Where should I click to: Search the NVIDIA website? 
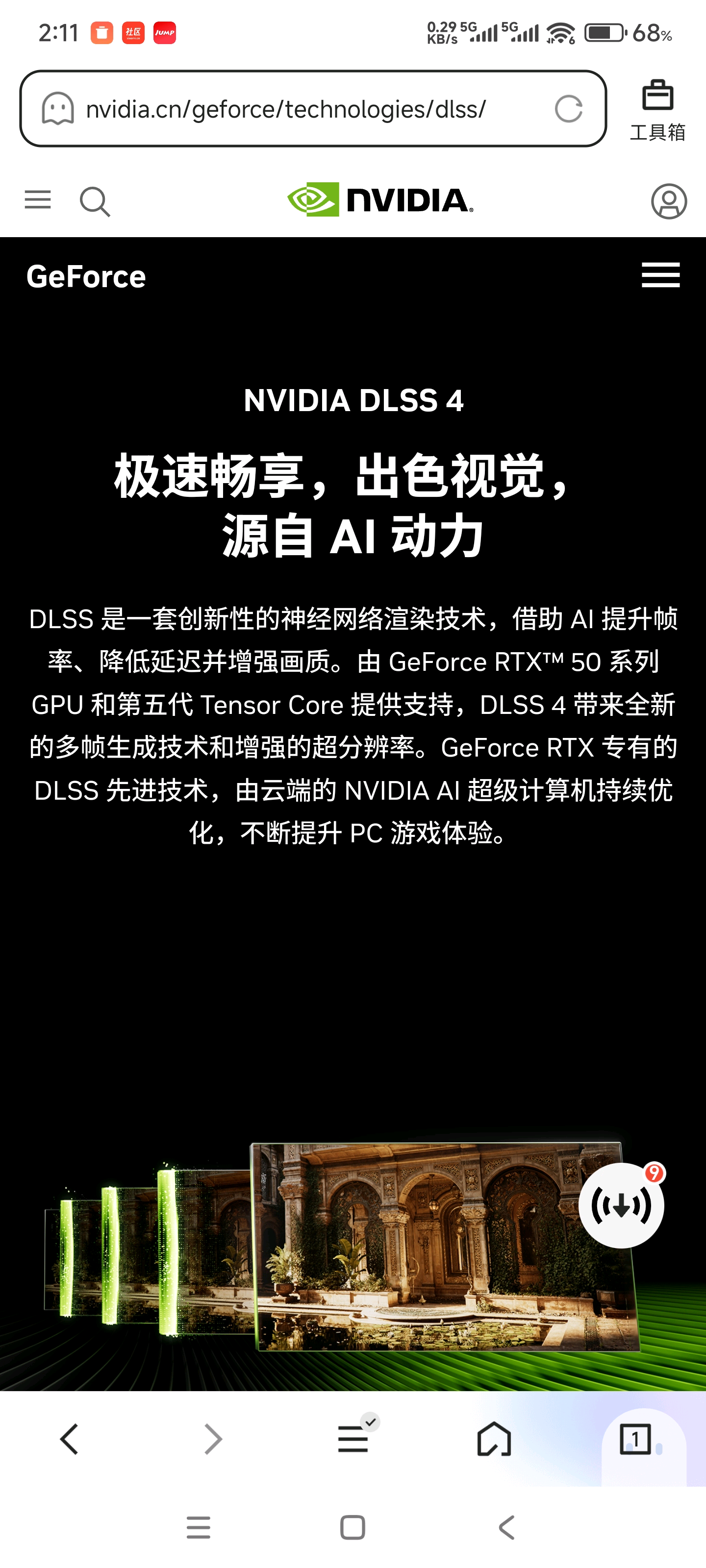point(95,201)
